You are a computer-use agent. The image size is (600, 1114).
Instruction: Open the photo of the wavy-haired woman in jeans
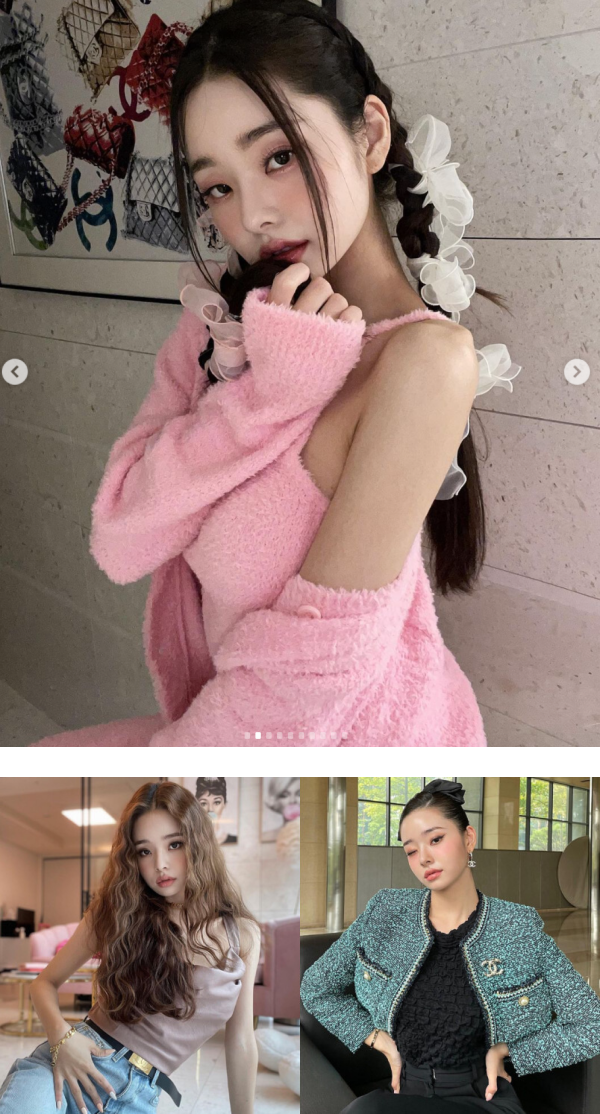[149, 945]
